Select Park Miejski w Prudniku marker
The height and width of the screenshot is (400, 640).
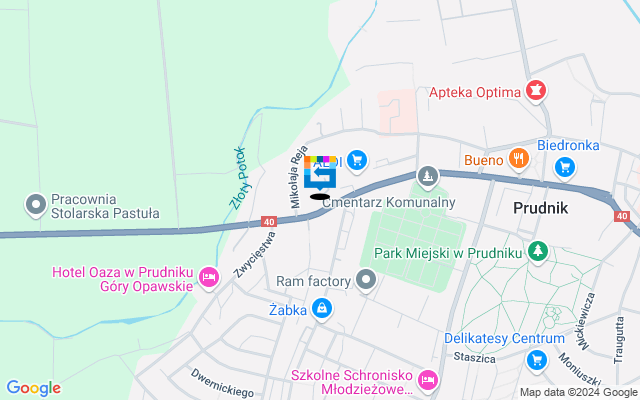[x=539, y=250]
